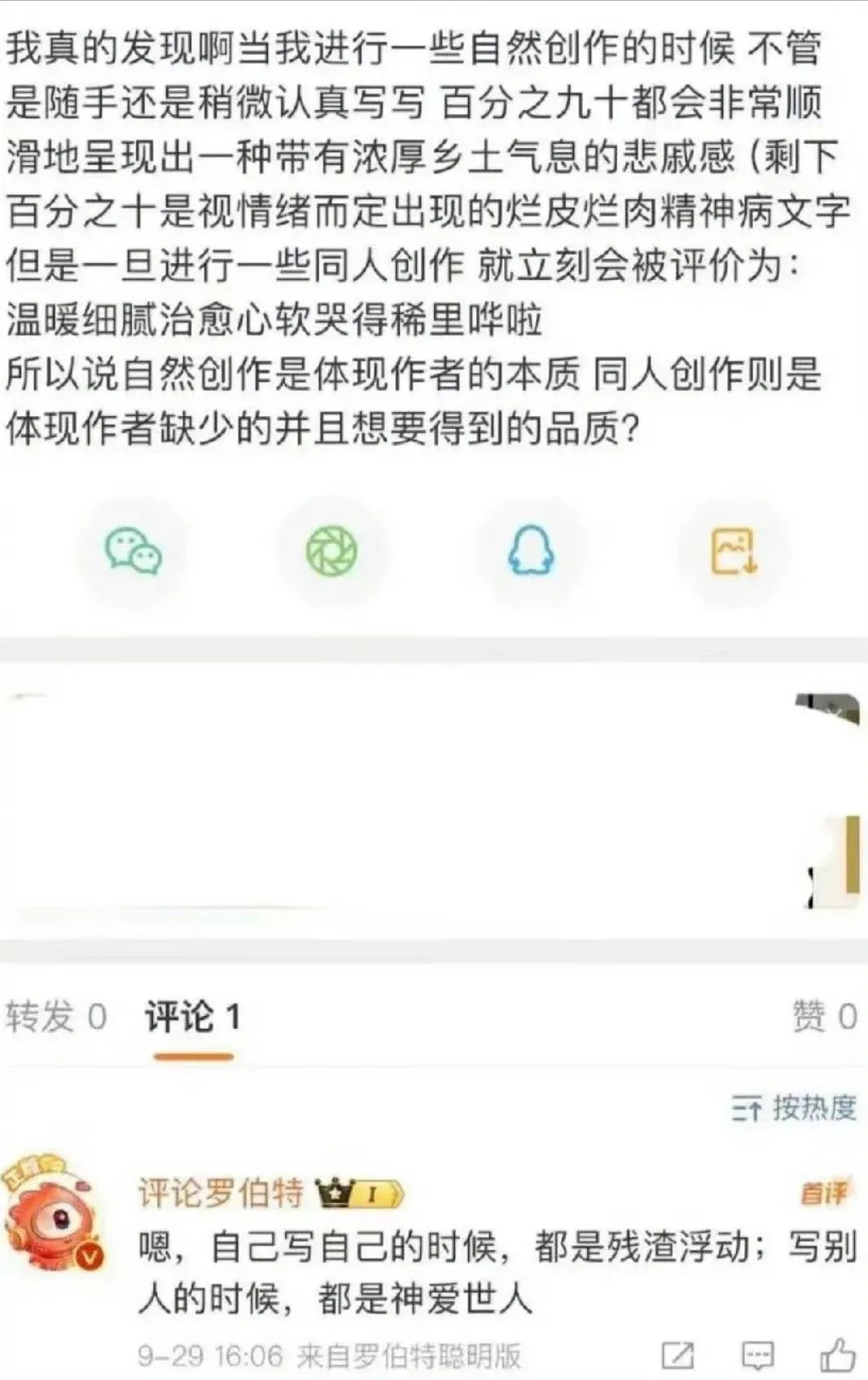This screenshot has height=1380, width=868.
Task: Repost 评论罗伯特's comment
Action: (677, 1356)
